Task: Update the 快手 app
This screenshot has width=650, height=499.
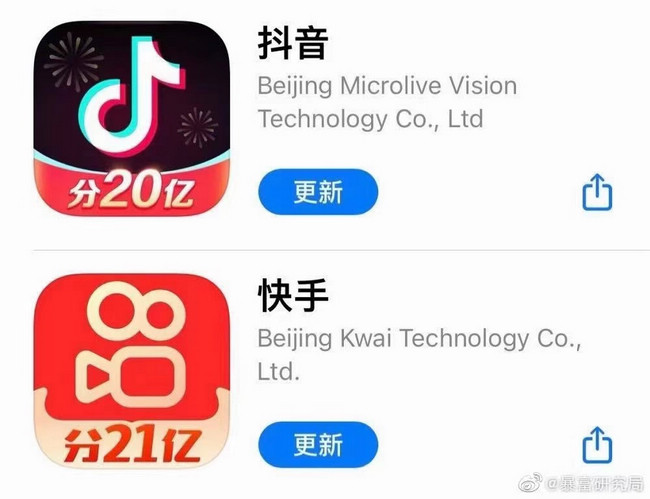Action: point(318,444)
